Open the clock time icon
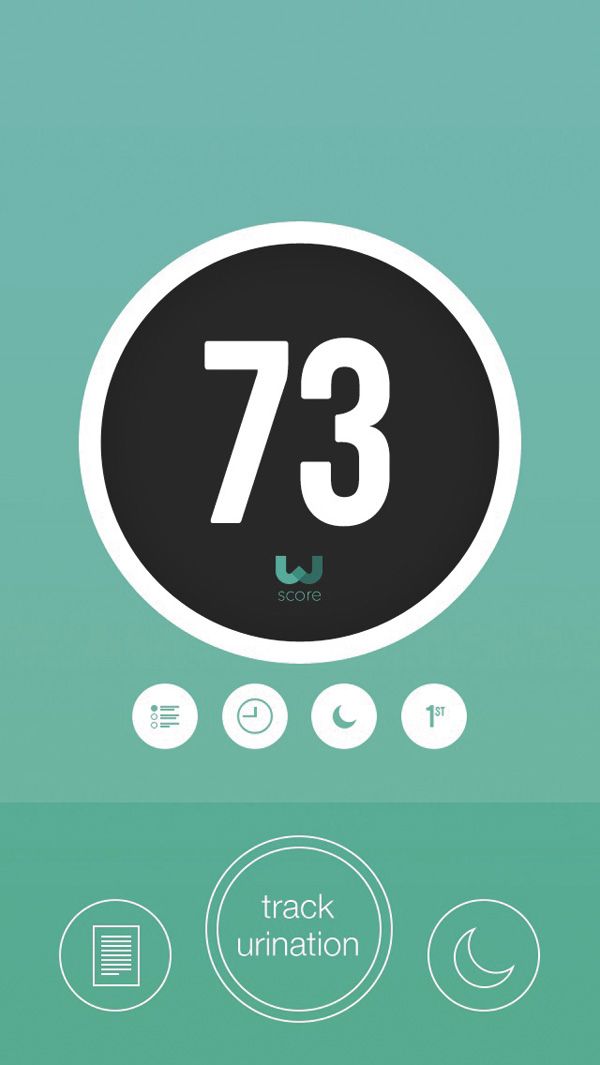 (x=255, y=716)
